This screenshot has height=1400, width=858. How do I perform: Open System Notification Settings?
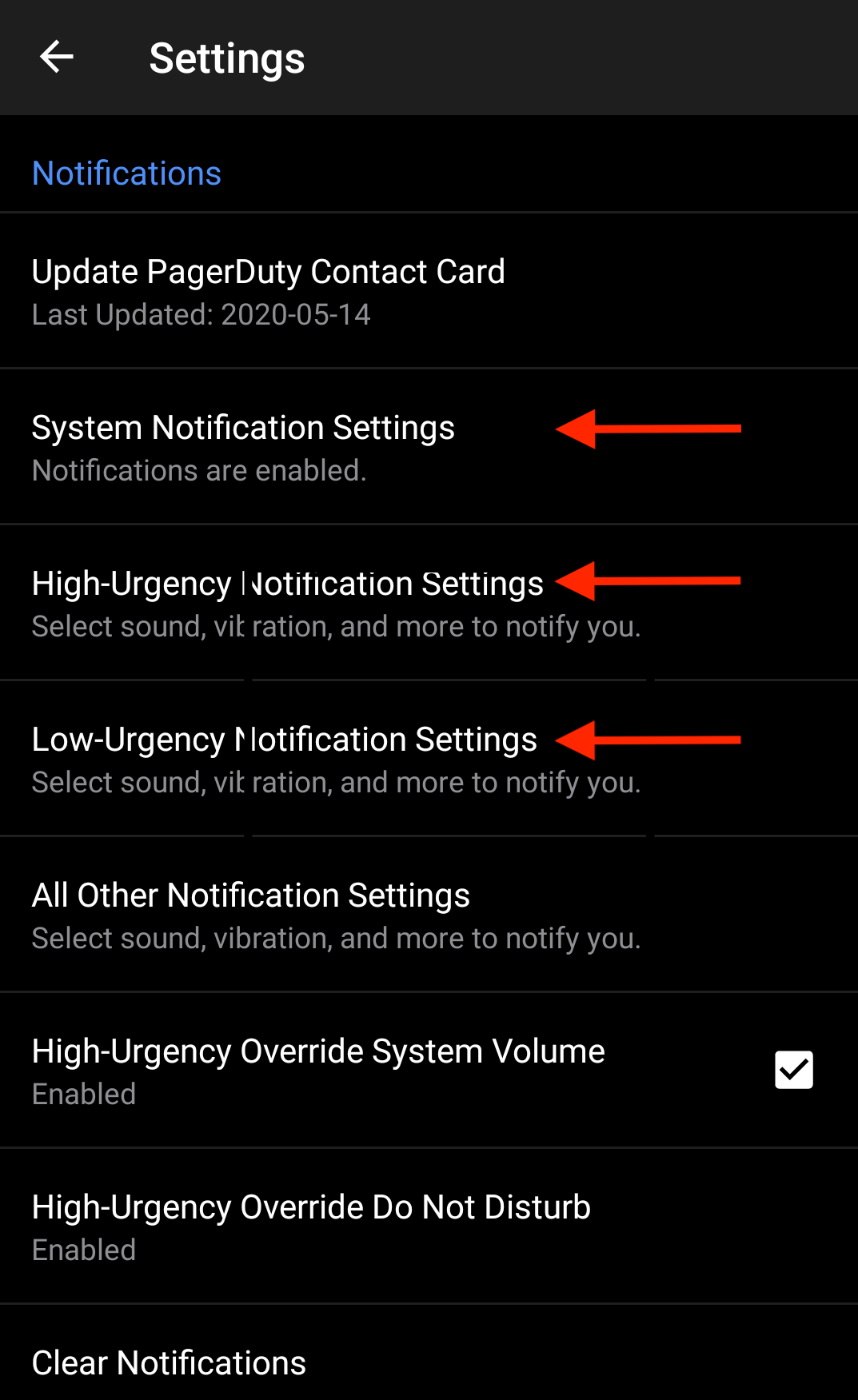point(243,446)
